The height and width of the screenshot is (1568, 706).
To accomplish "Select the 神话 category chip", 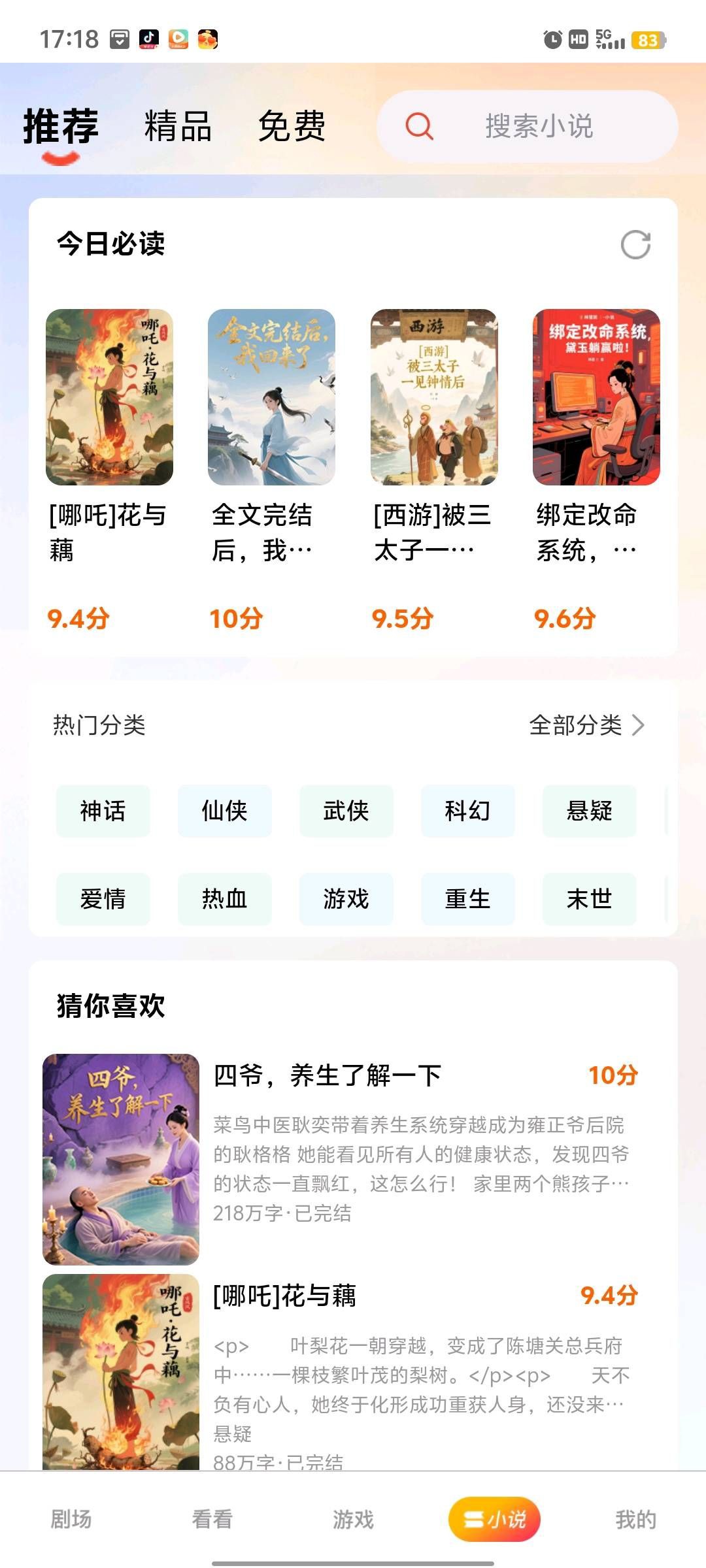I will point(103,811).
